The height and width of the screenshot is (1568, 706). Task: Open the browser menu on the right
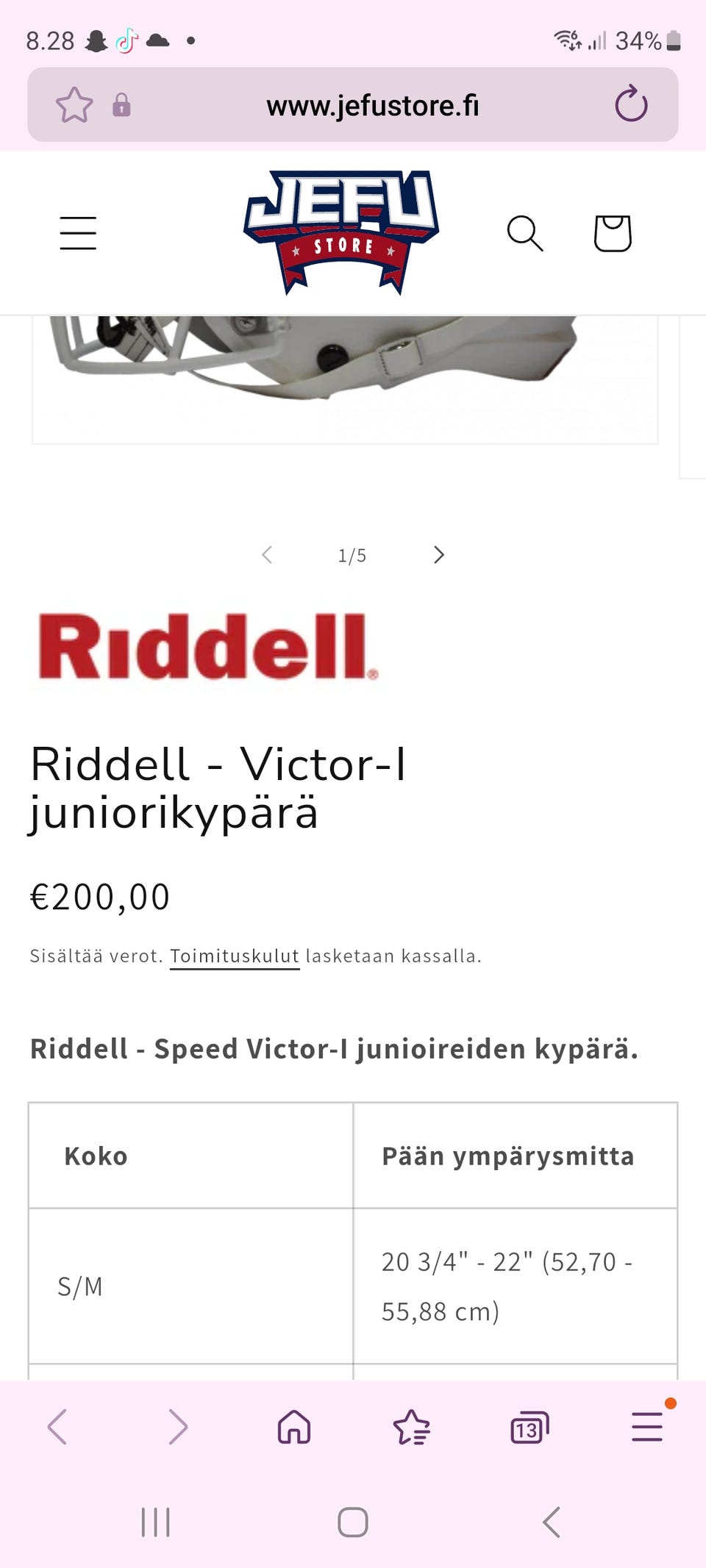[x=645, y=1427]
